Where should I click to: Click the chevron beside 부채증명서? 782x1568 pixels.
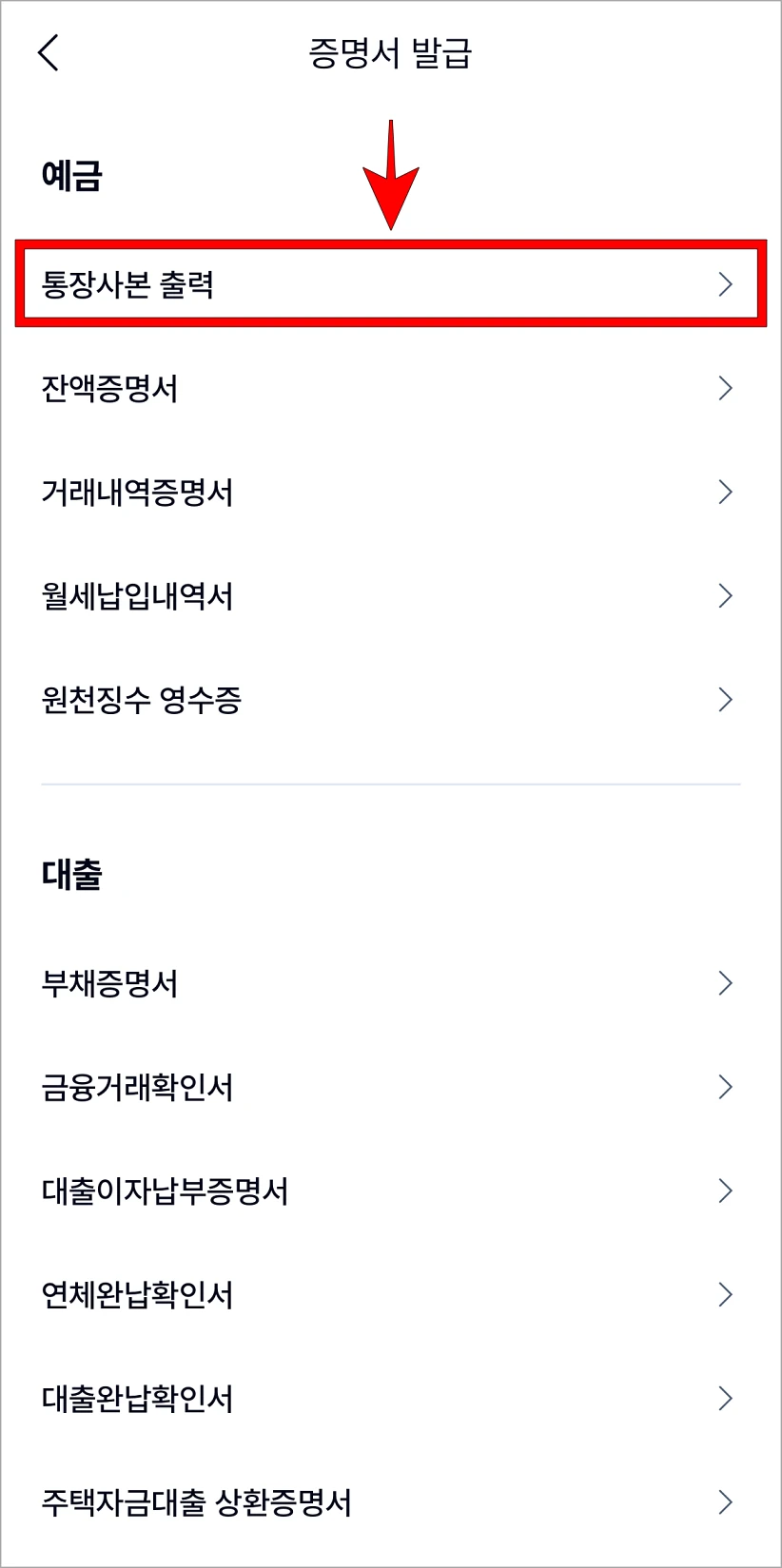pos(726,984)
